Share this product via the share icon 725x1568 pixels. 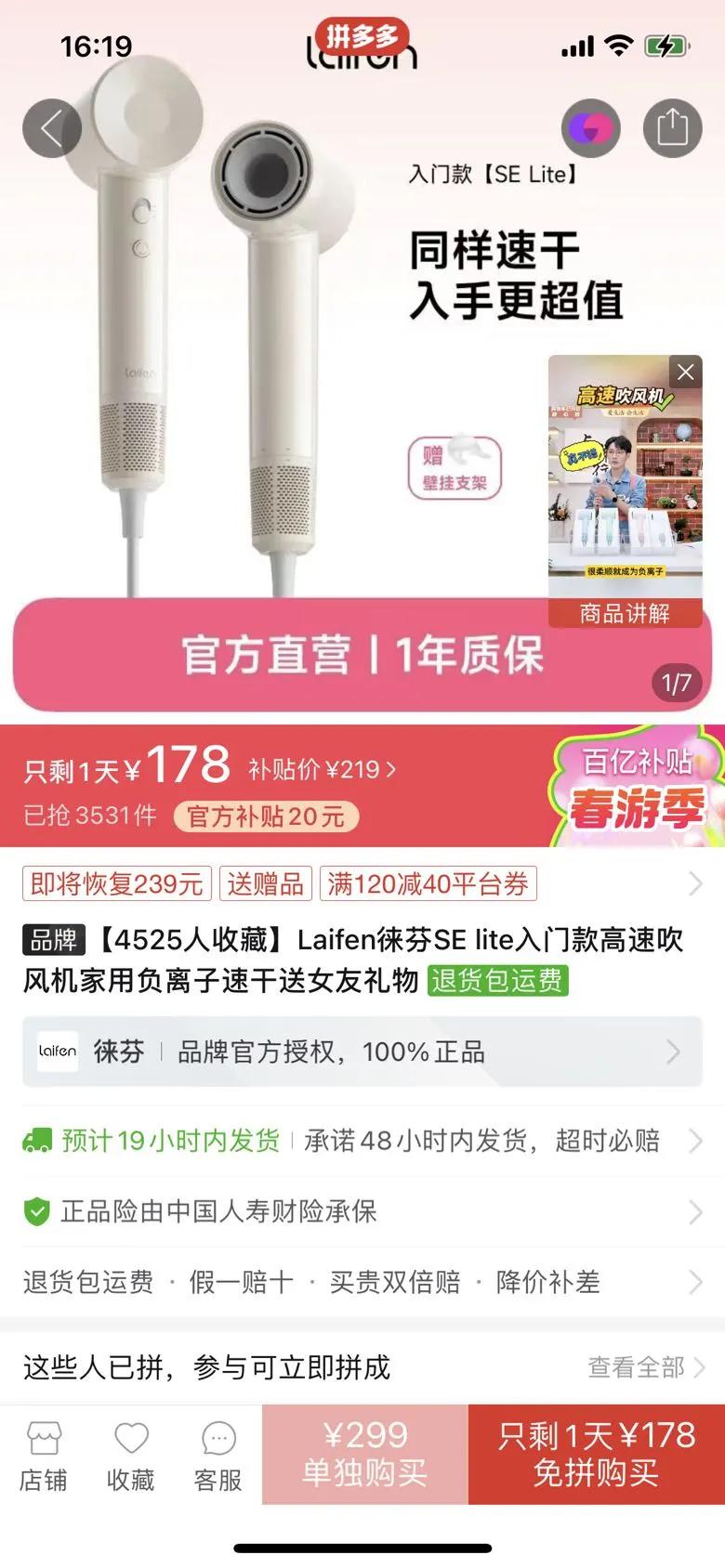pos(672,127)
